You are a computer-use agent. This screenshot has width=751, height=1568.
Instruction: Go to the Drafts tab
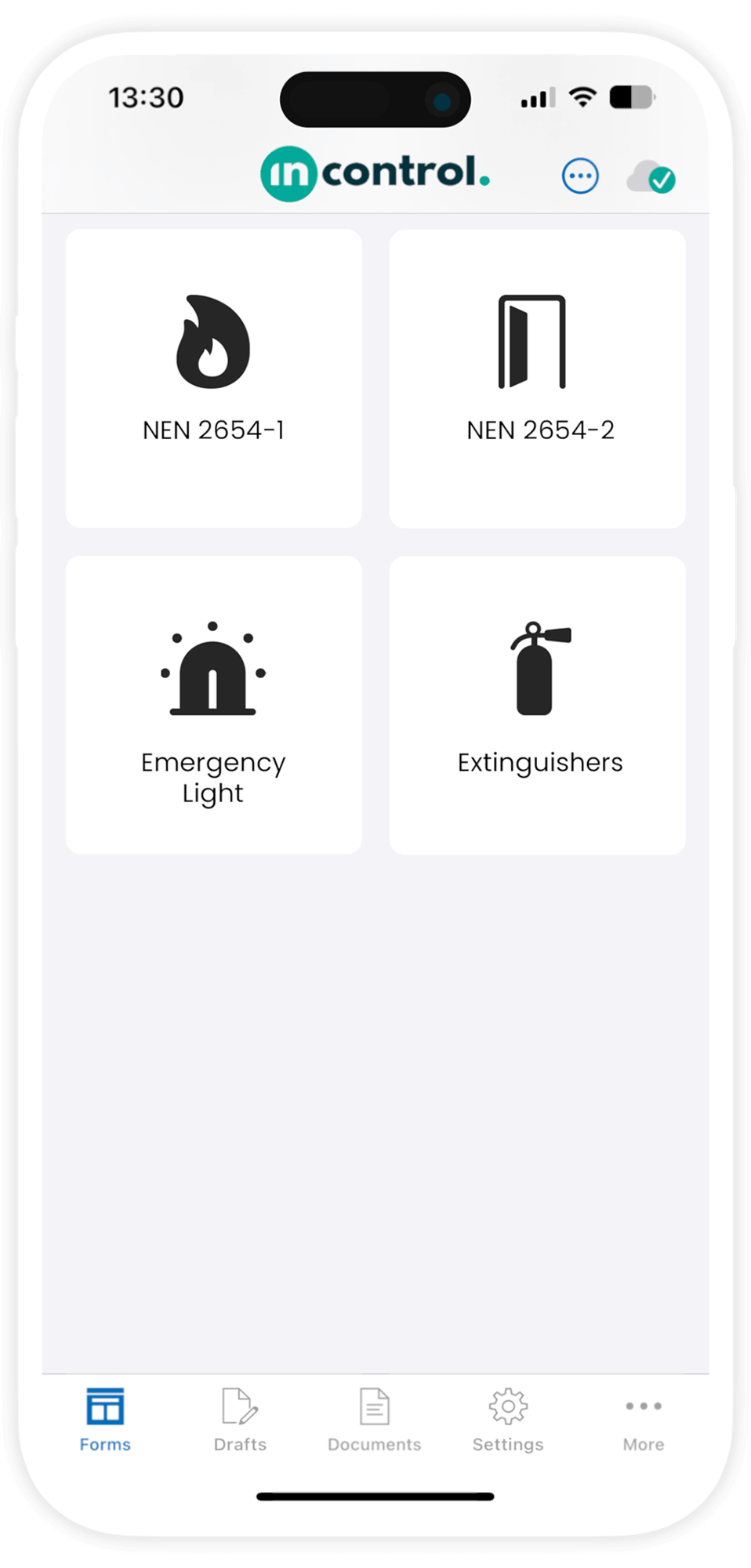240,1419
